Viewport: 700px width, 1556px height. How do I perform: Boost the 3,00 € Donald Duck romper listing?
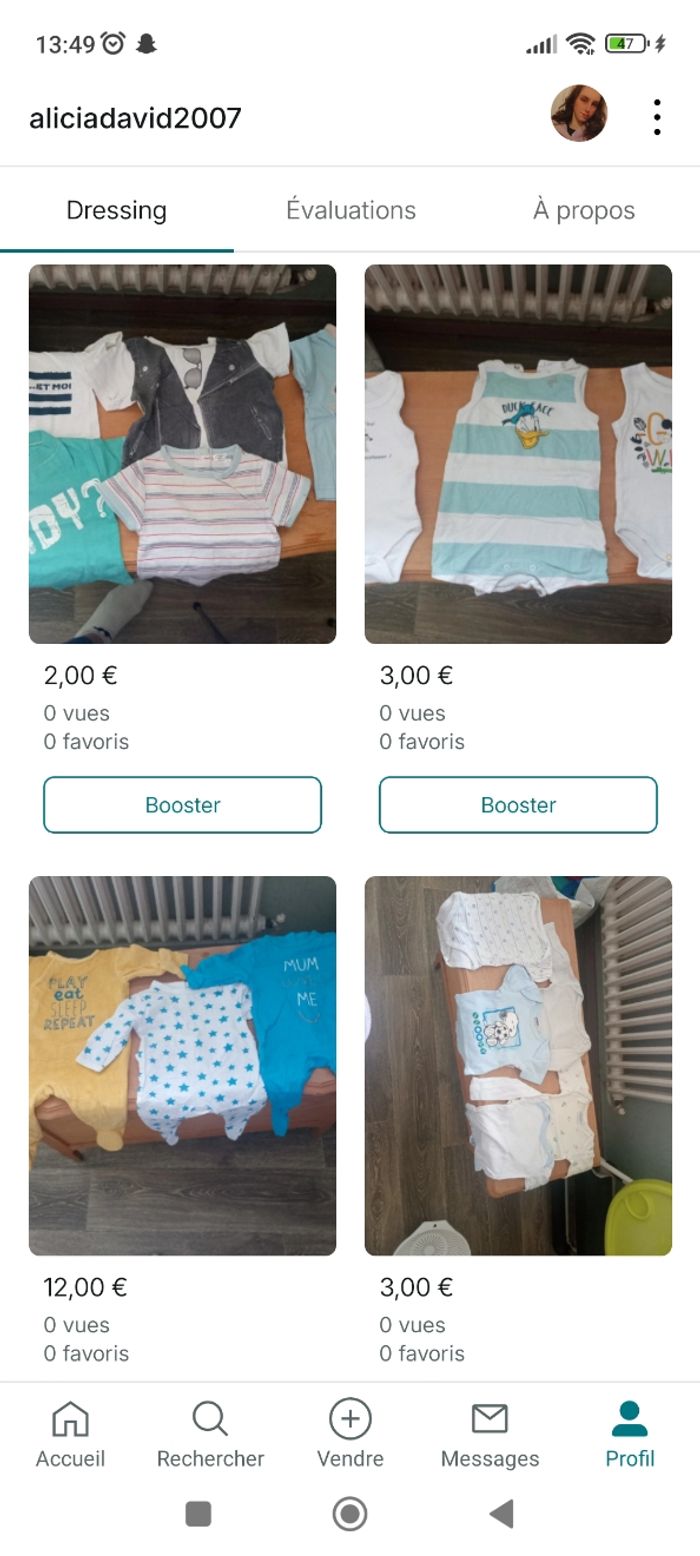(x=518, y=805)
